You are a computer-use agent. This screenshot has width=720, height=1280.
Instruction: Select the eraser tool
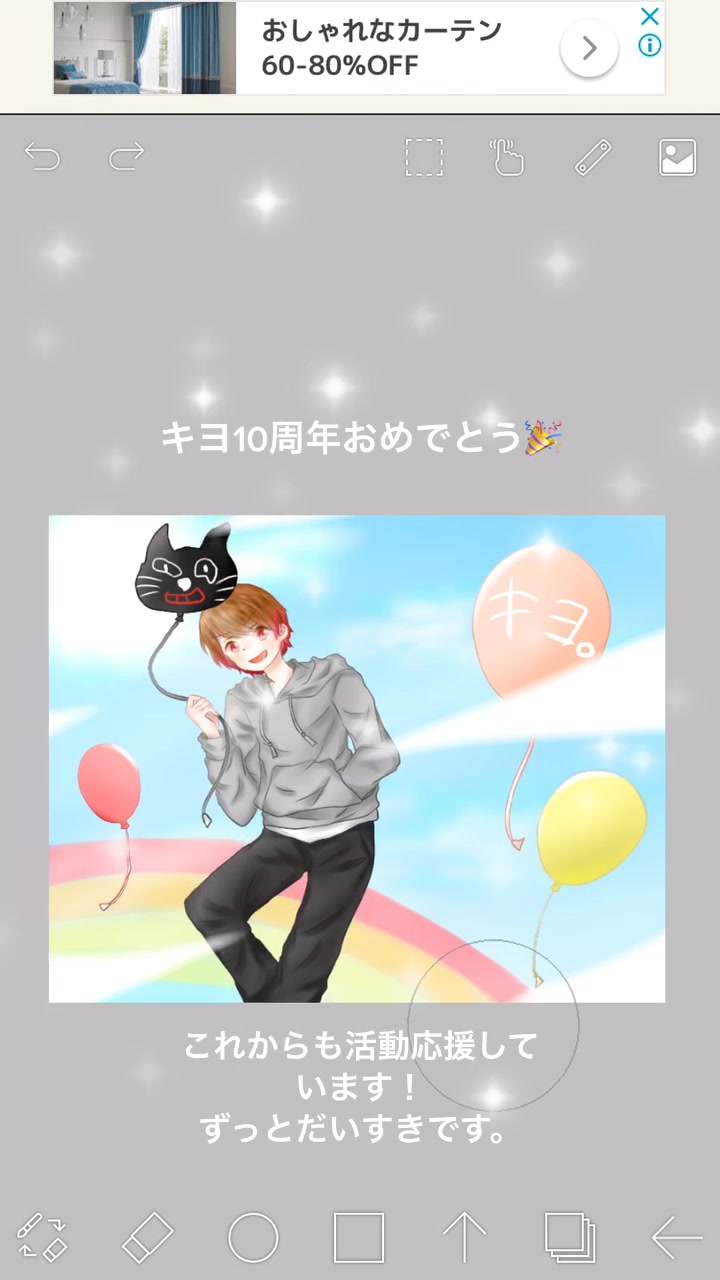(x=148, y=1237)
